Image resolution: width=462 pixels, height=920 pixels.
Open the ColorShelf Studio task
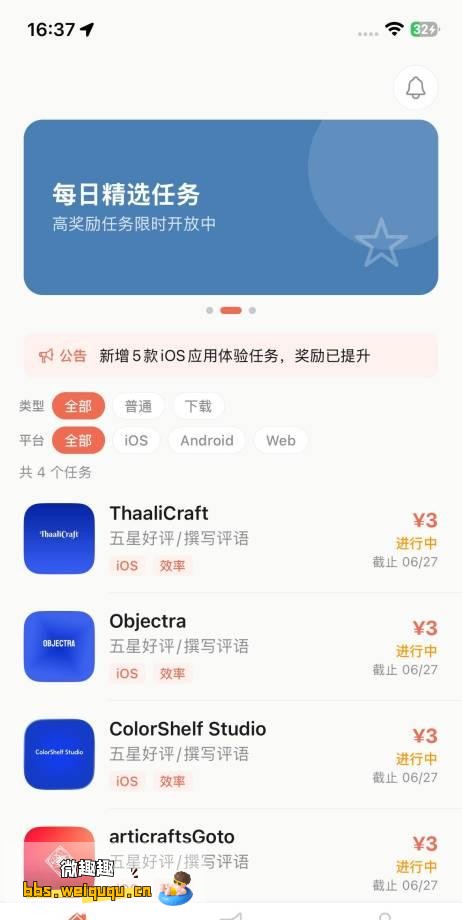[231, 755]
